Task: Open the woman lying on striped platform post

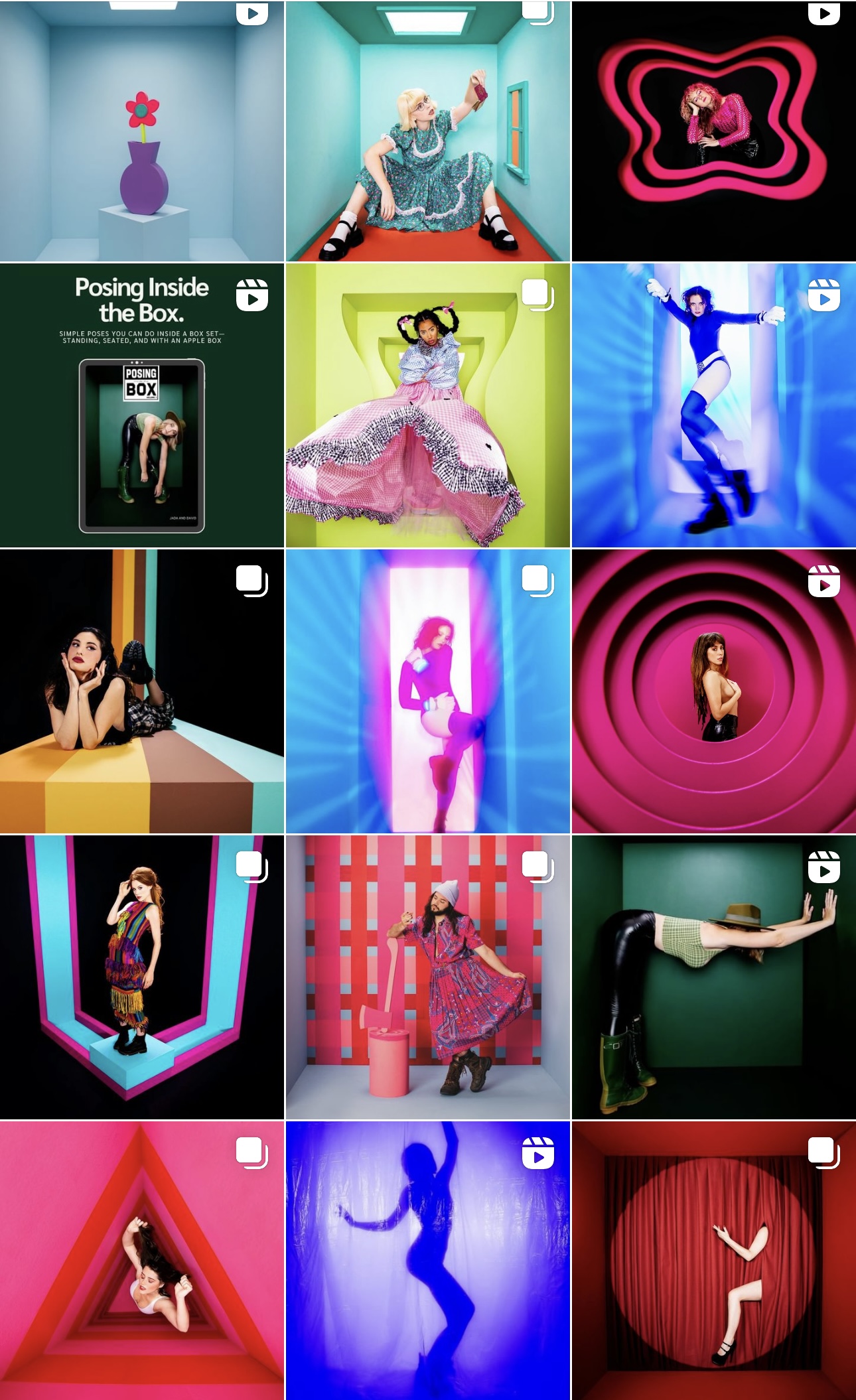Action: coord(142,691)
